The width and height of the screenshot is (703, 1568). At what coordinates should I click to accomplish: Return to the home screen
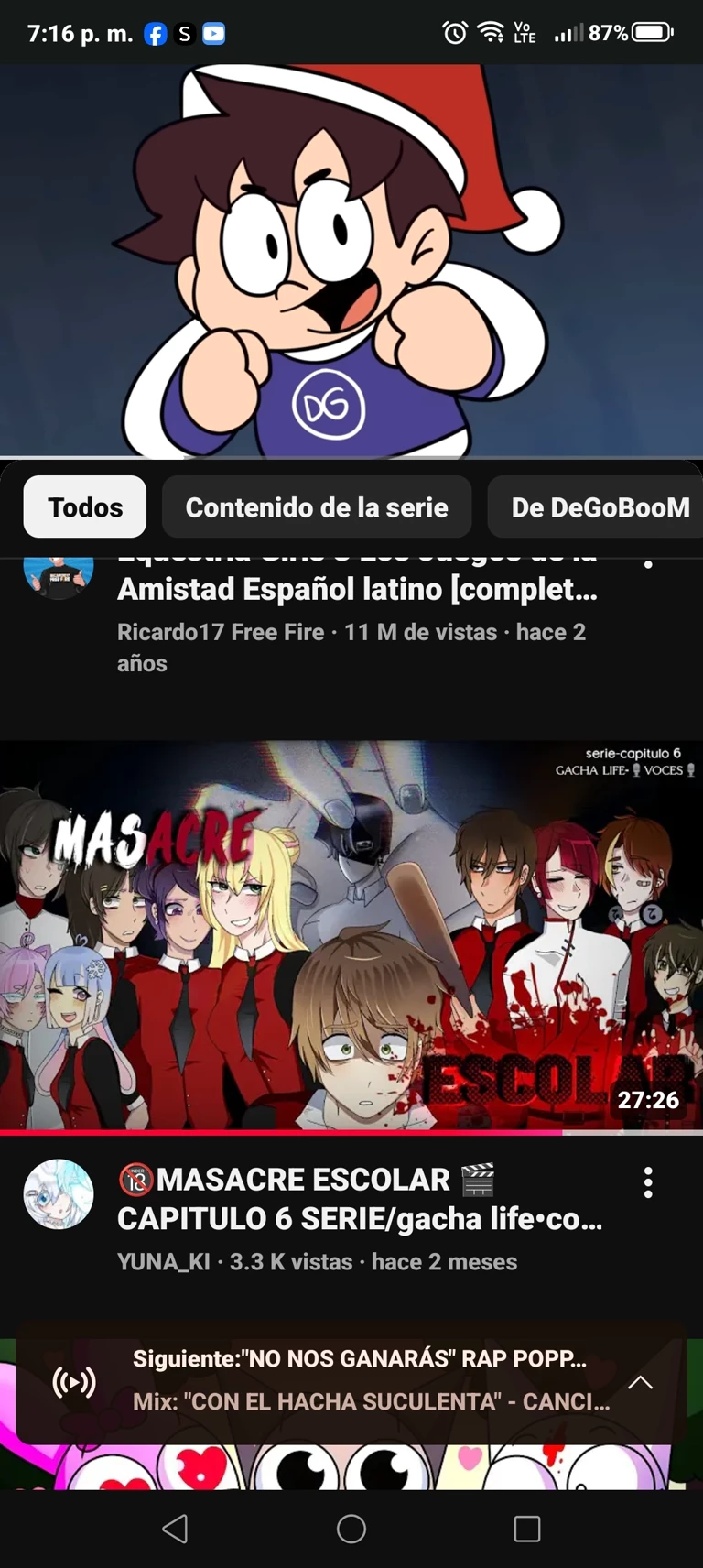pos(351,1529)
